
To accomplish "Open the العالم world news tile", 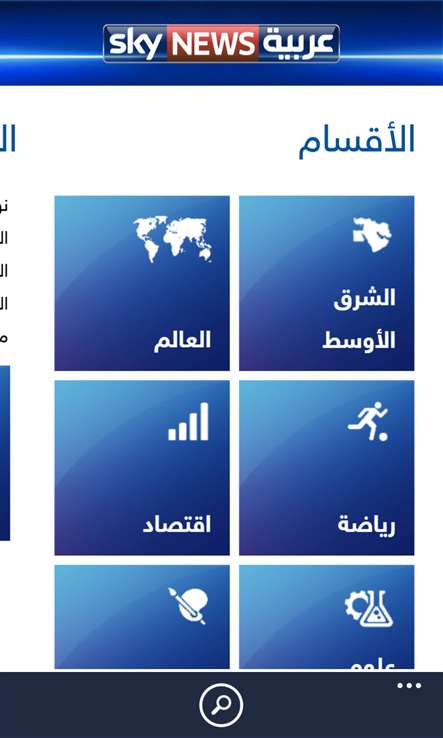I will (x=142, y=283).
